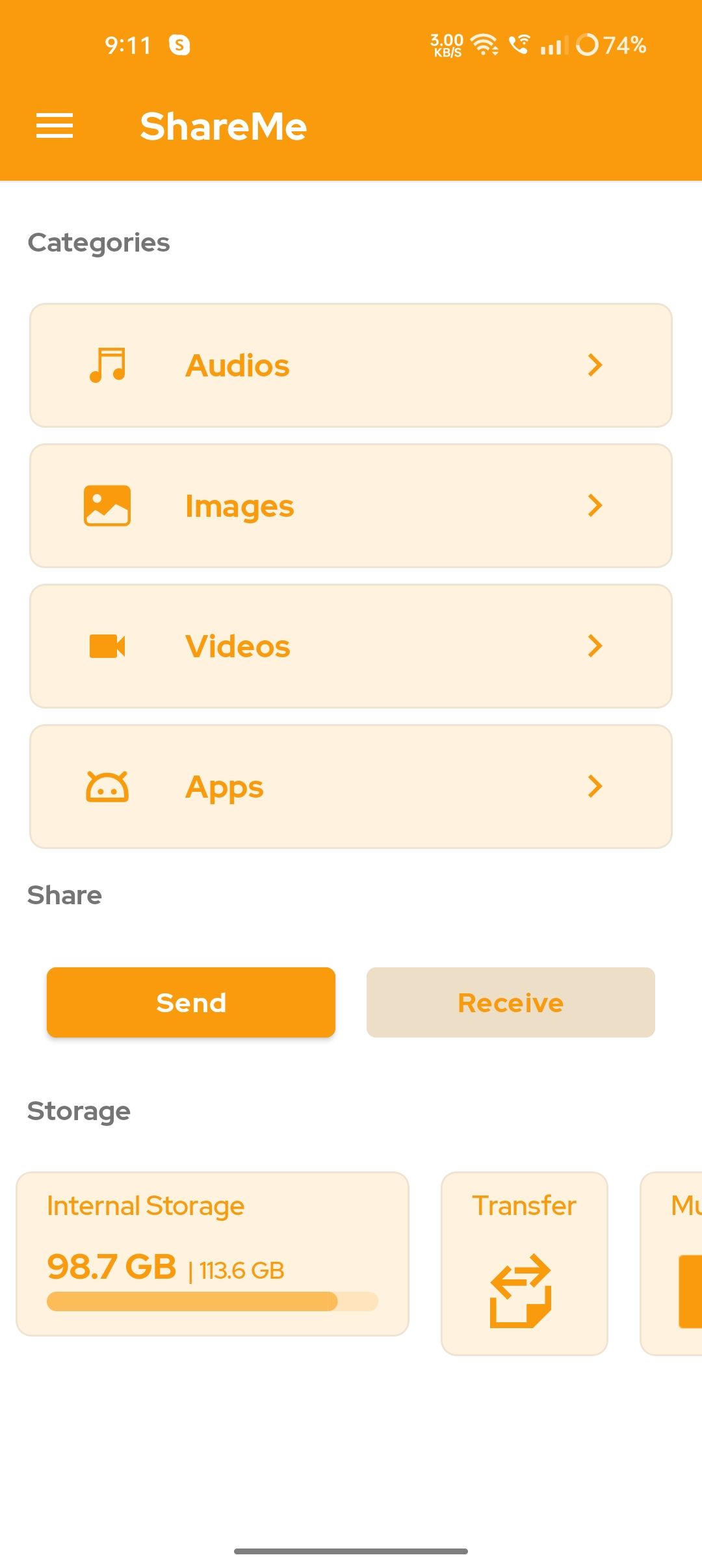Tap the Send button
This screenshot has width=702, height=1568.
tap(191, 1002)
